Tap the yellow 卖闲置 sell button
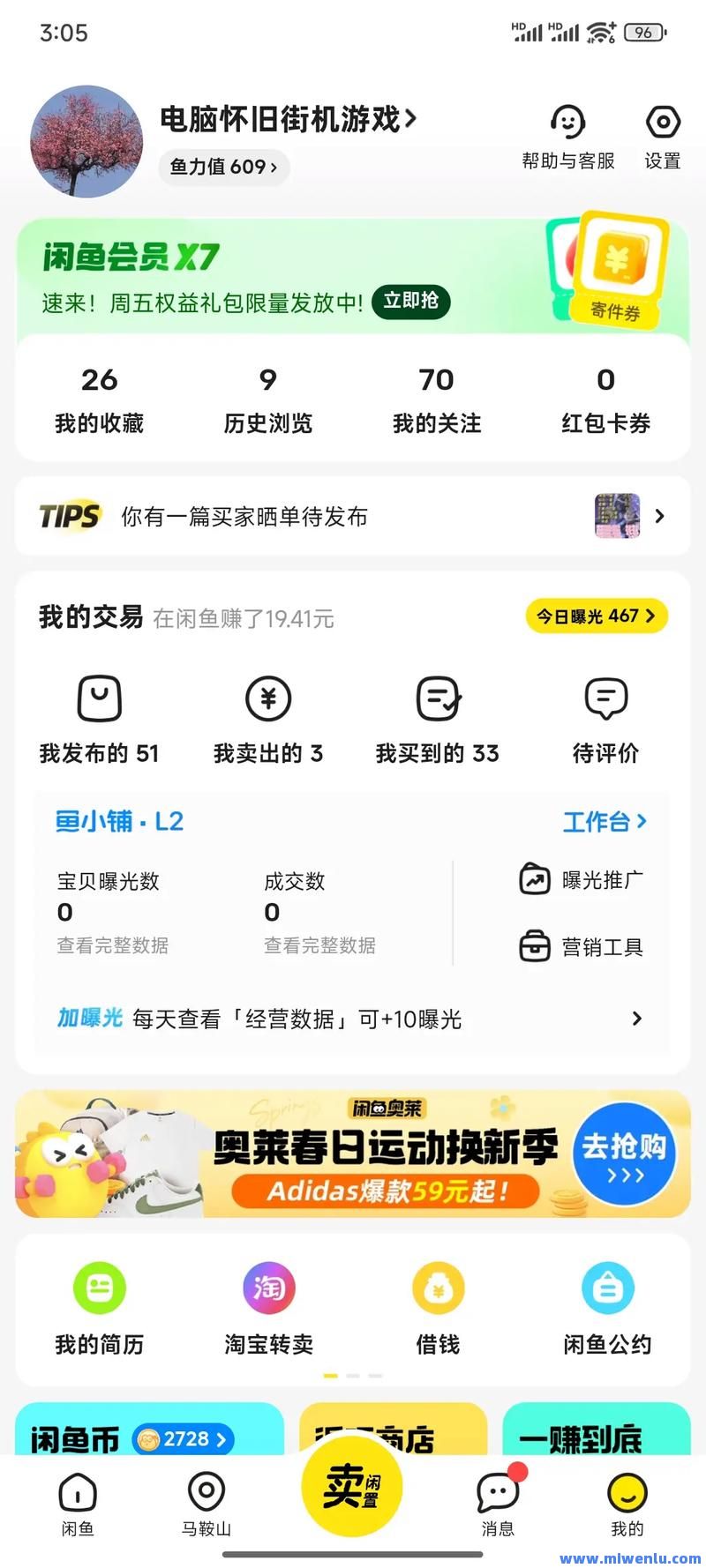The image size is (706, 1568). pyautogui.click(x=352, y=1485)
